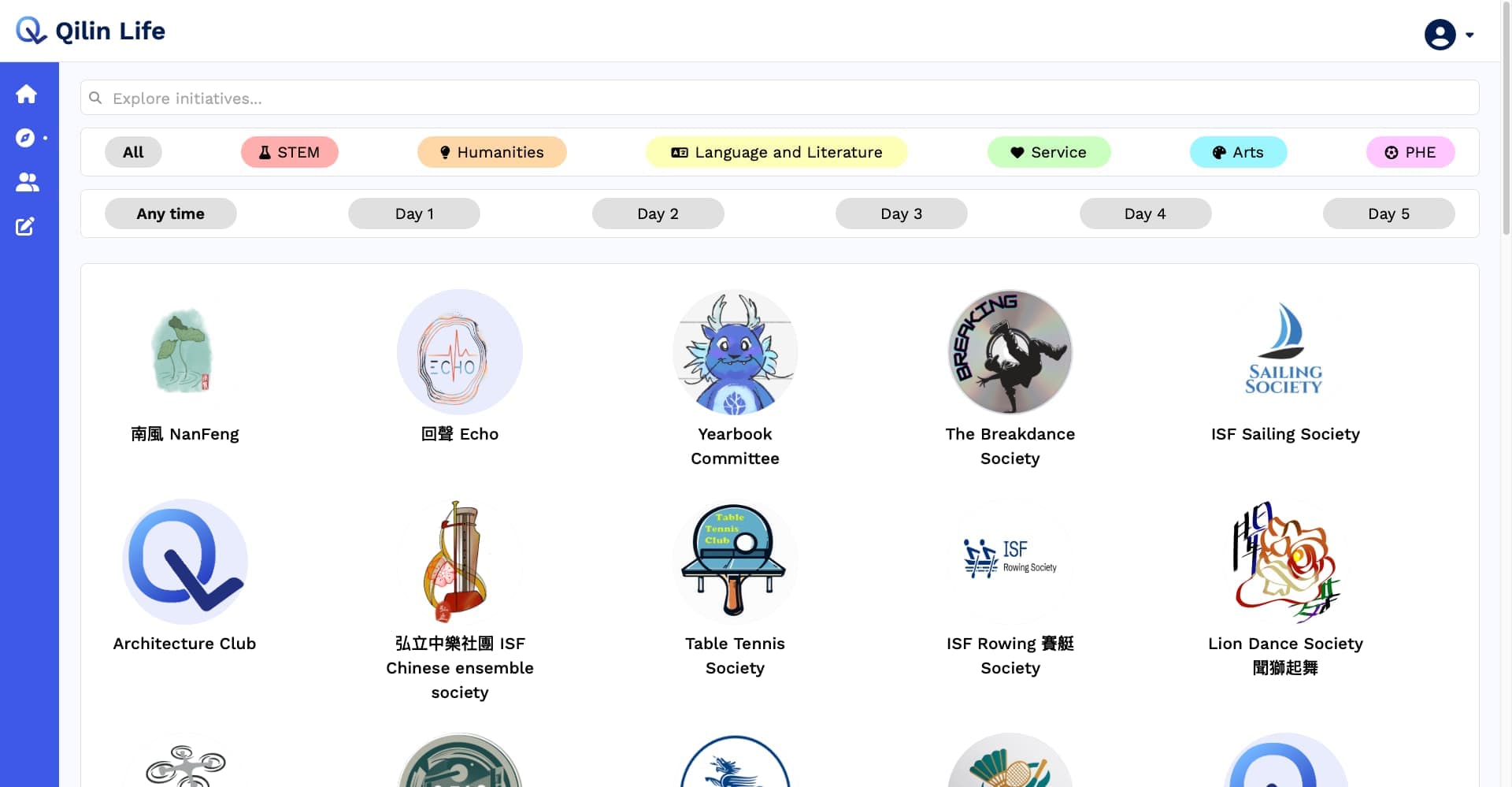Open the account profile menu
Image resolution: width=1512 pixels, height=787 pixels.
click(x=1447, y=35)
